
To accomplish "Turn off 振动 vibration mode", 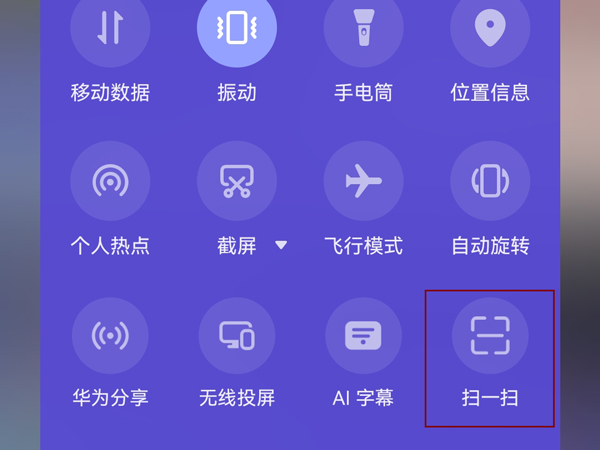I will [237, 30].
